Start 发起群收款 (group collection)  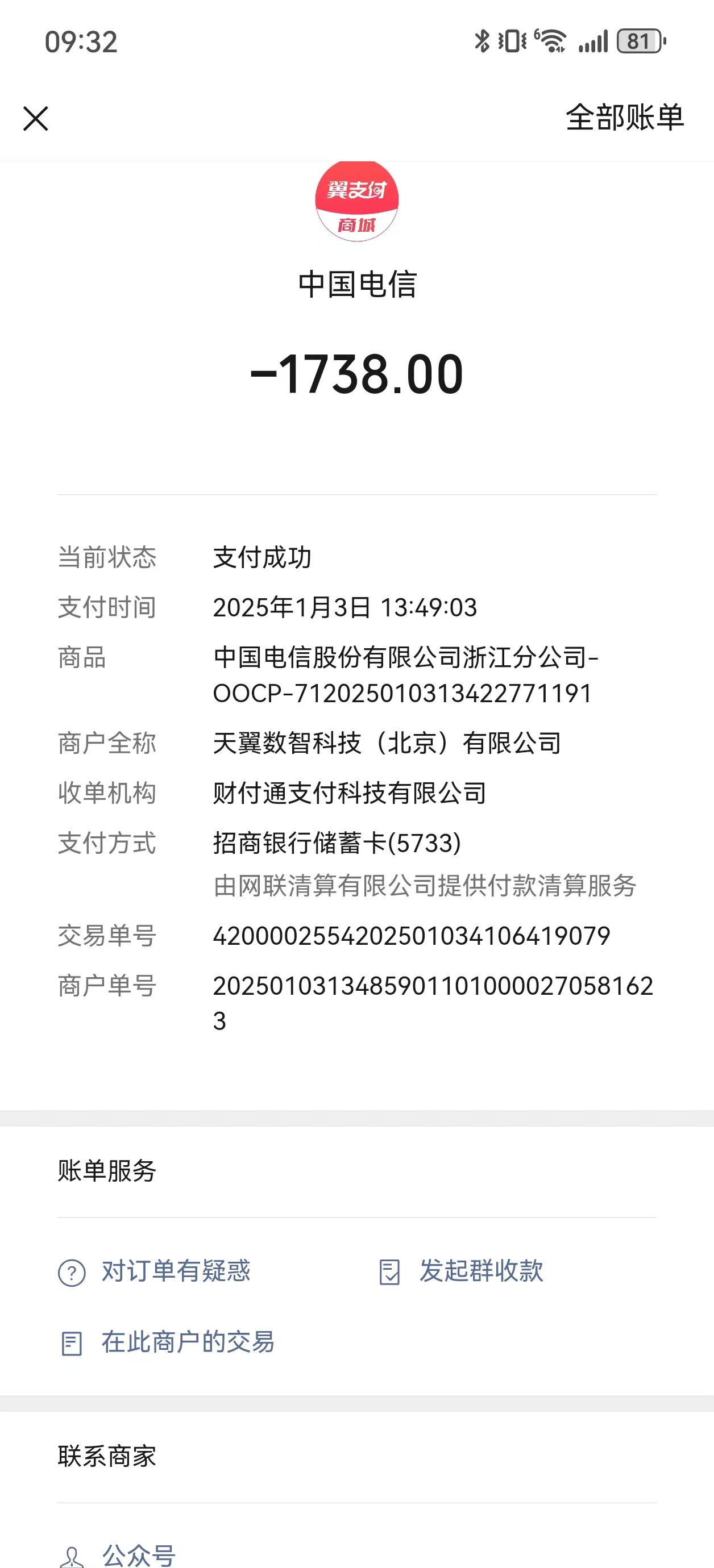click(x=461, y=1271)
